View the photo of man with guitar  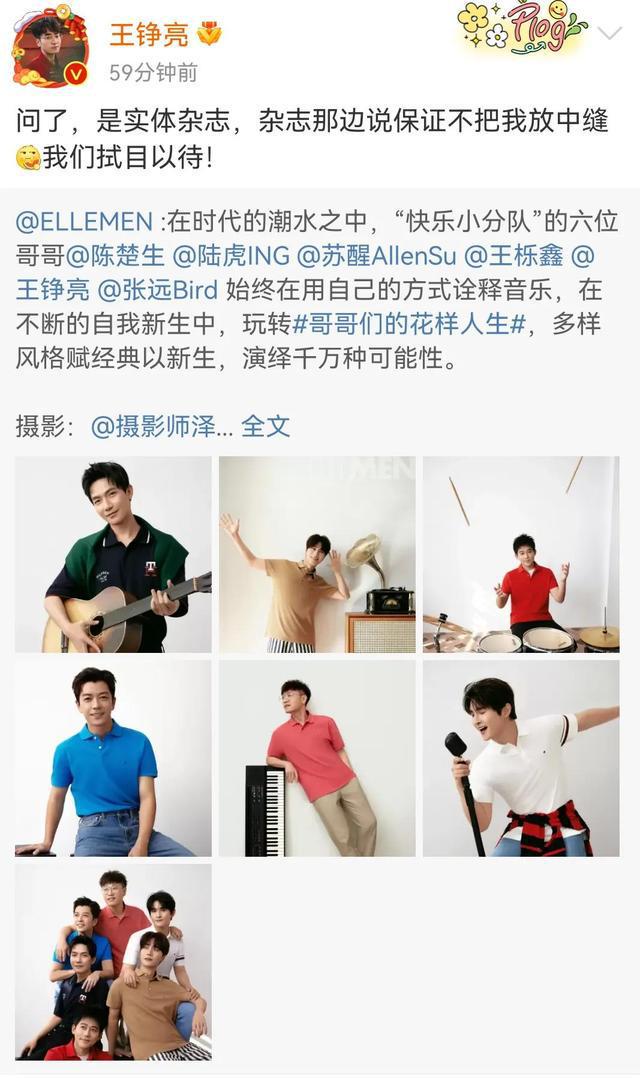click(x=113, y=555)
